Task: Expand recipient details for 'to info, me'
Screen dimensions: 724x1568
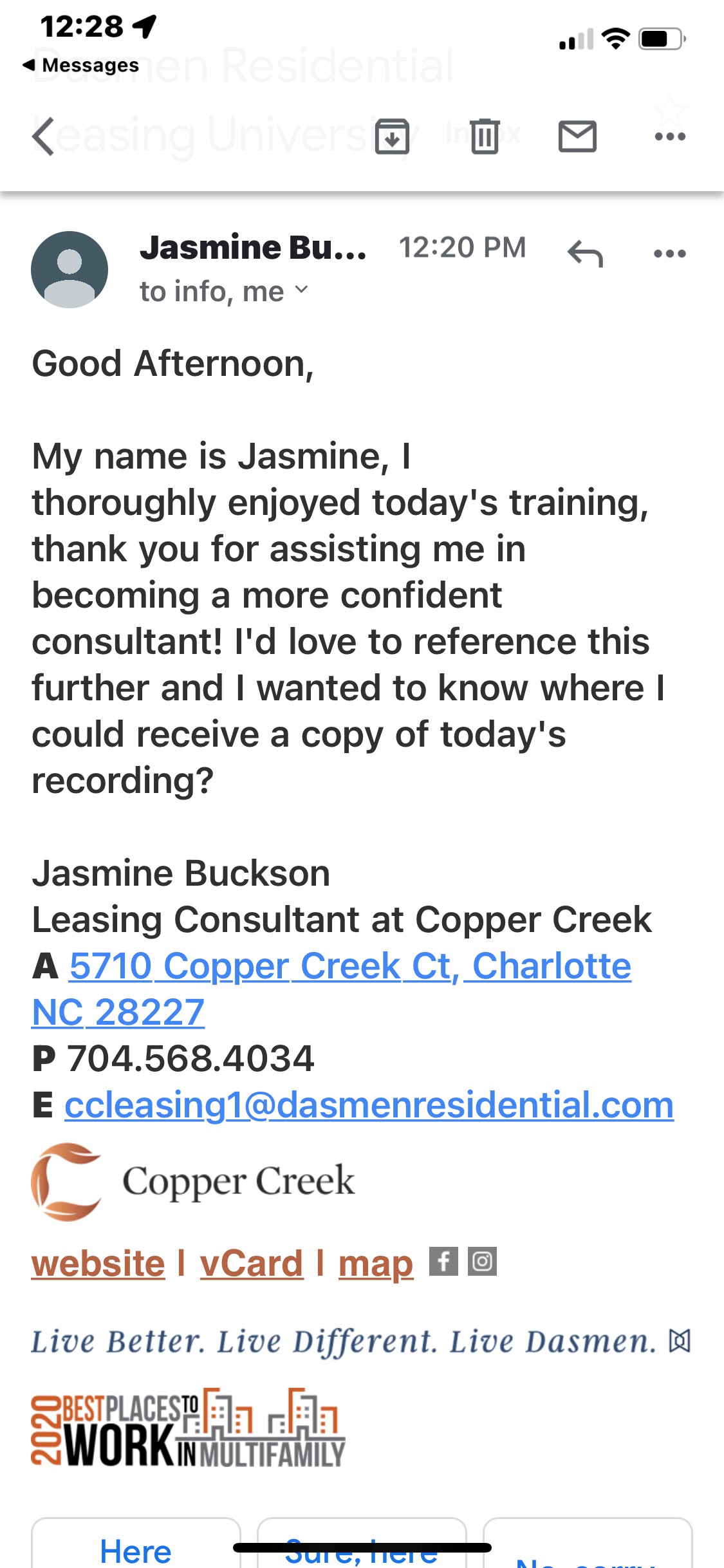Action: click(301, 291)
